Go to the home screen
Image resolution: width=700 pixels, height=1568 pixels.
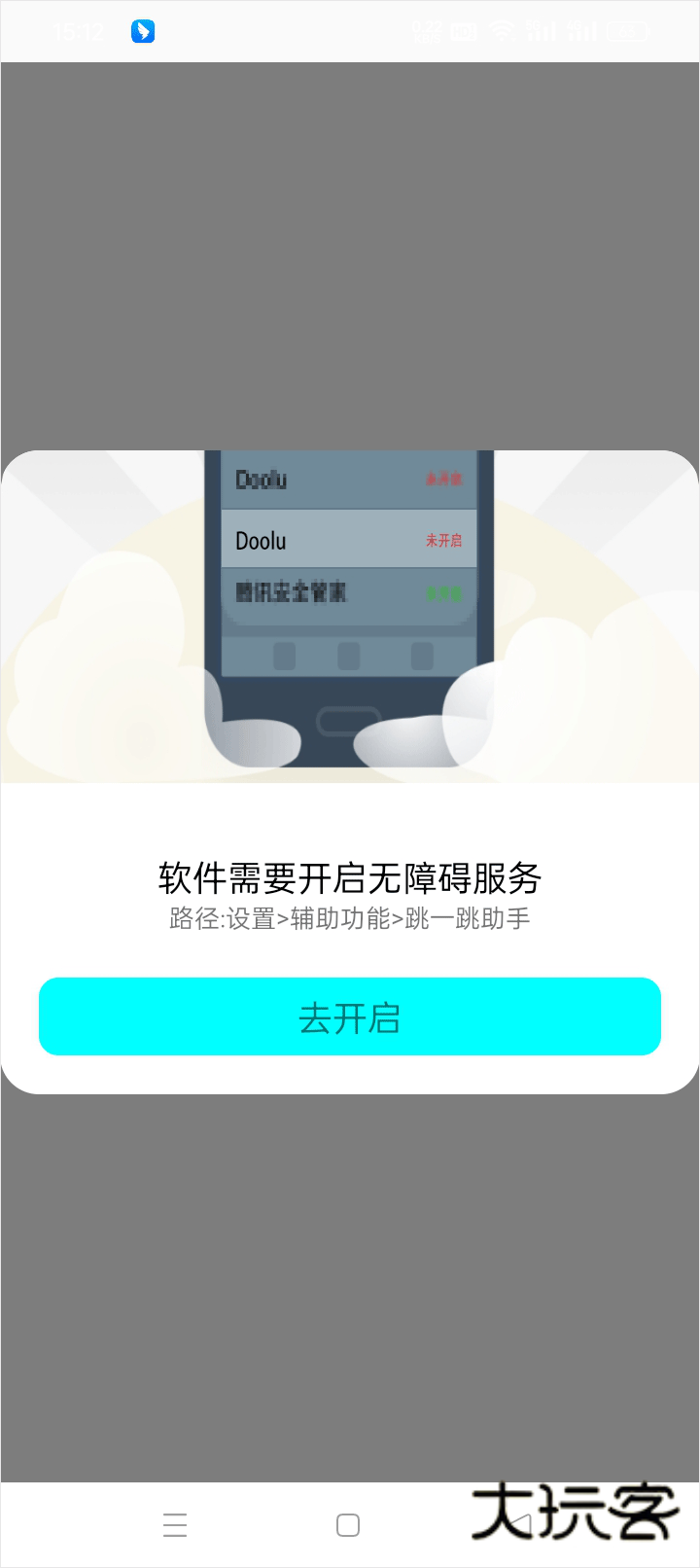pos(348,1525)
